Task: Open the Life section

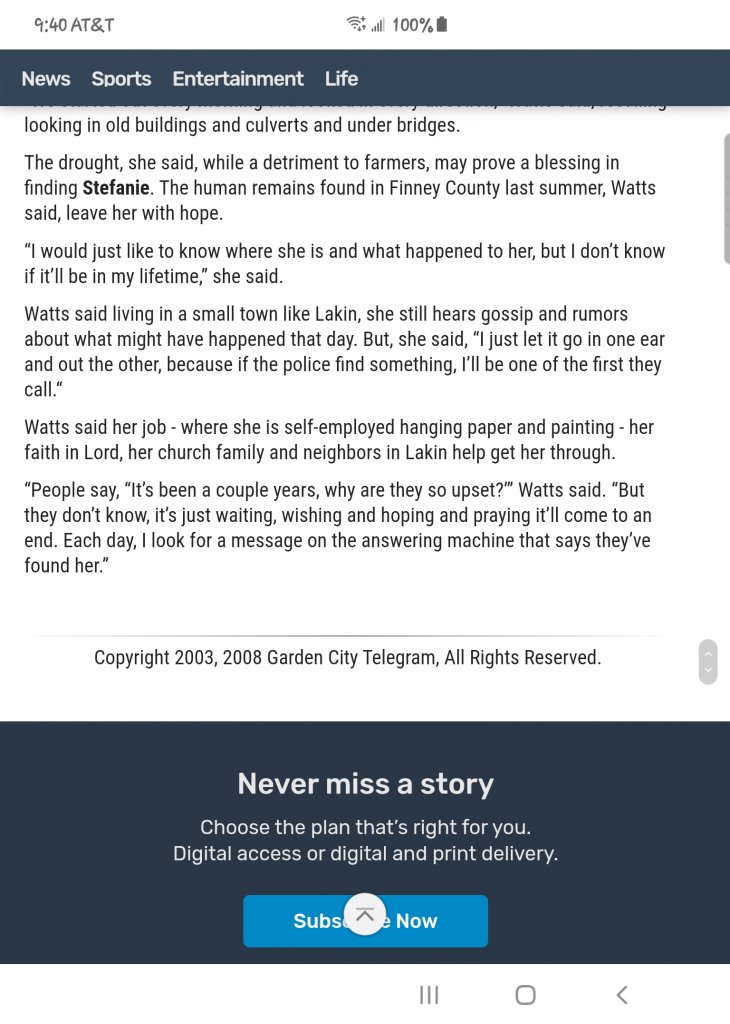Action: pos(341,79)
